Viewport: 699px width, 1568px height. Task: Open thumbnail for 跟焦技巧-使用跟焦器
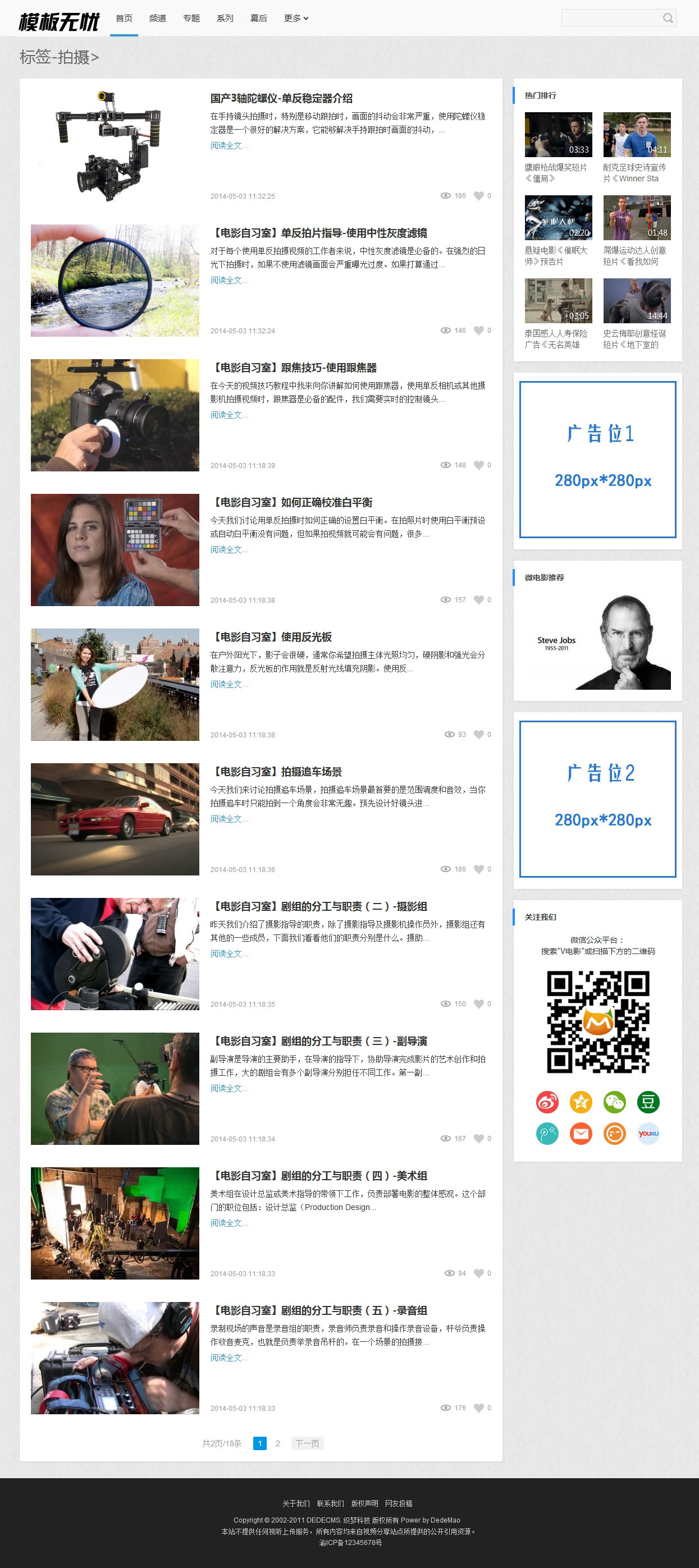[x=115, y=415]
